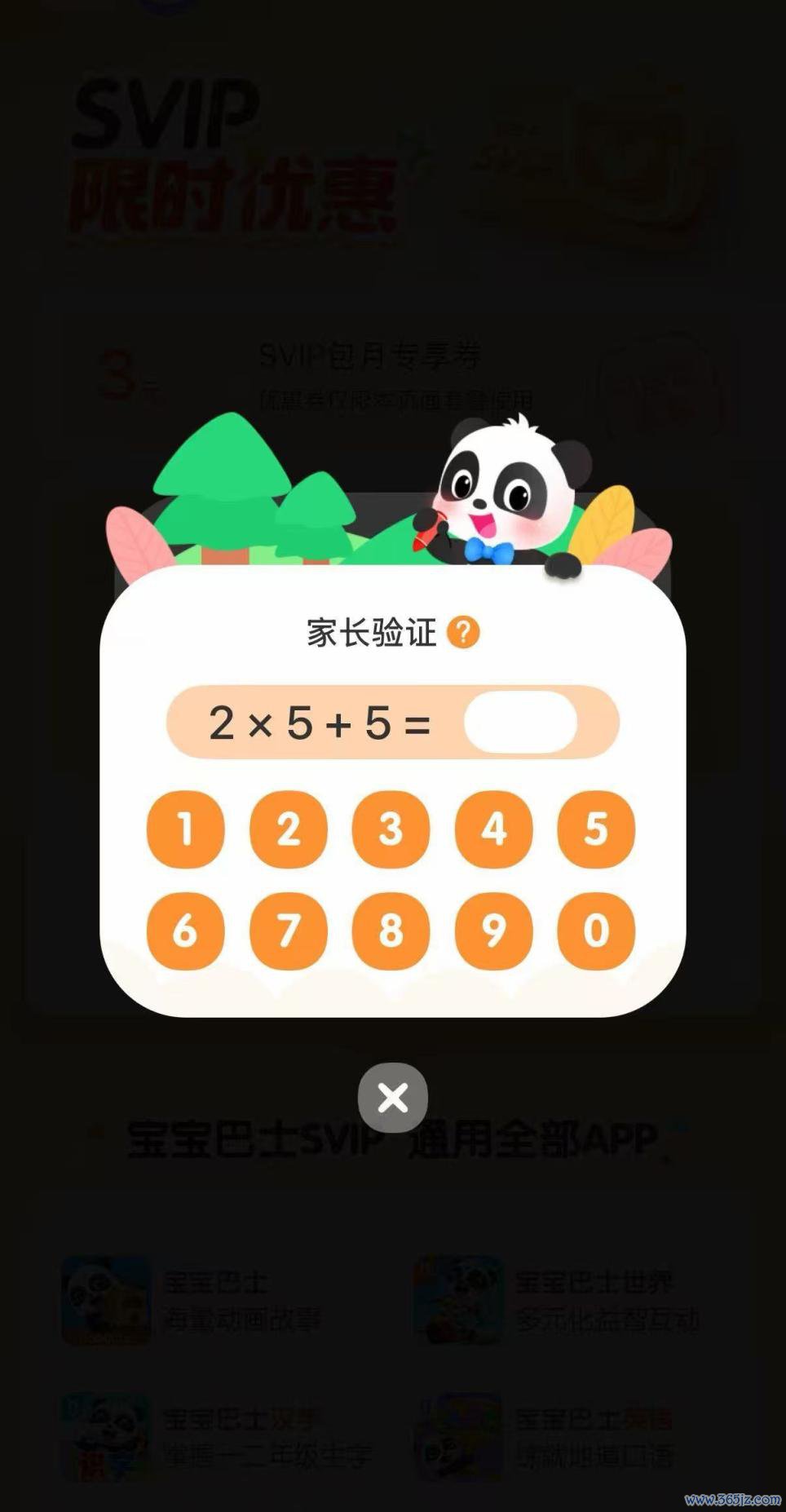
Task: Enter digit 0 on the keypad
Action: point(596,931)
